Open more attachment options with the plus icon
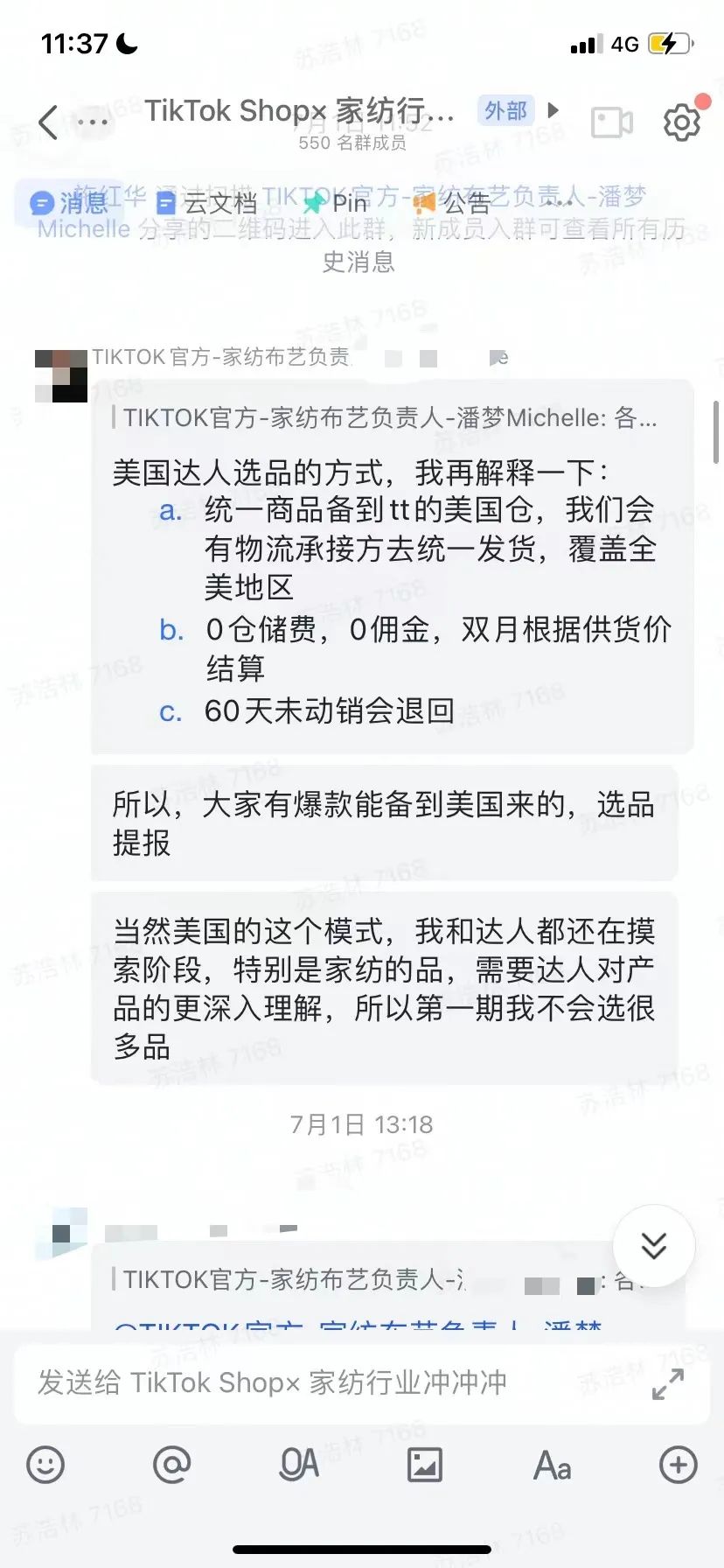Image resolution: width=724 pixels, height=1568 pixels. coord(679,1465)
